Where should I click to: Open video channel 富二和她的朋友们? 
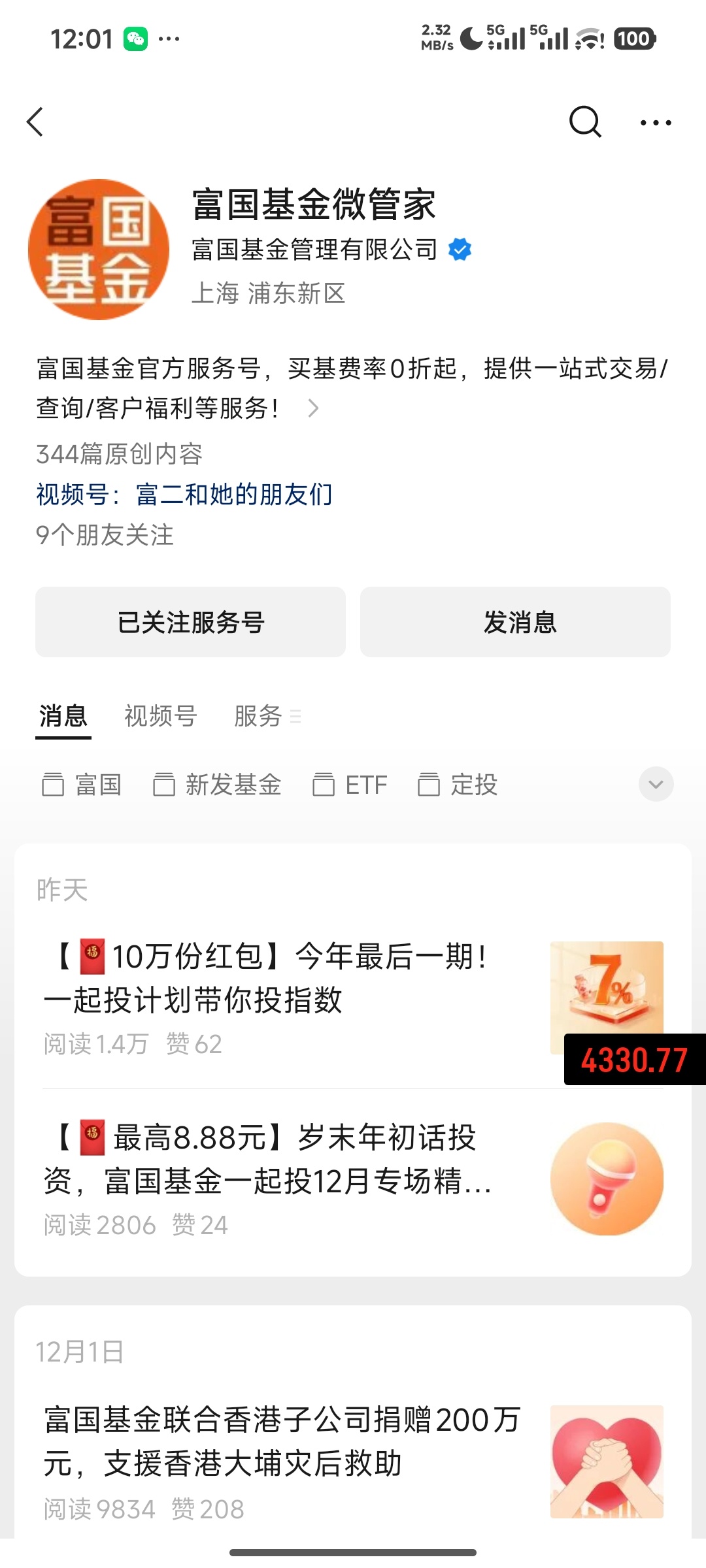[233, 495]
